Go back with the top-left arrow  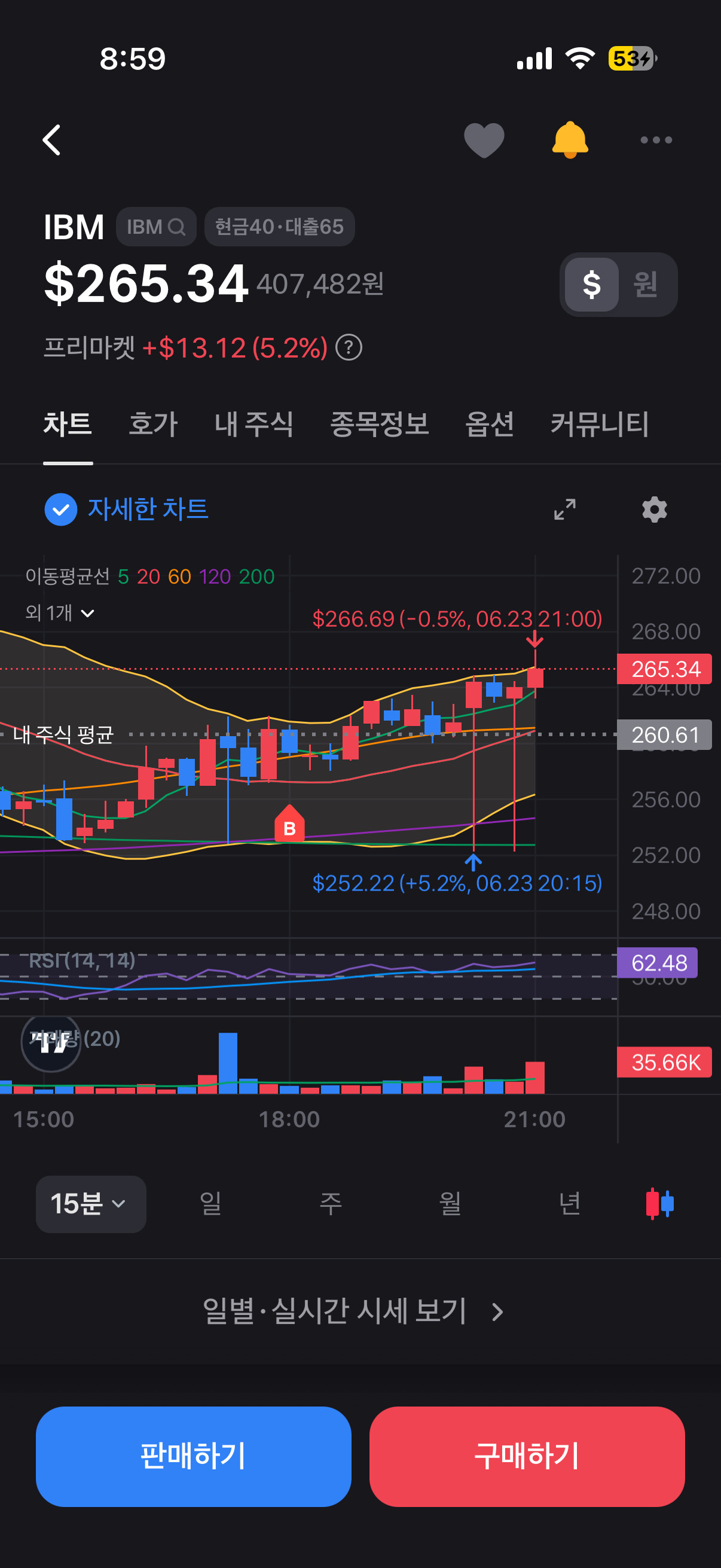[x=53, y=140]
